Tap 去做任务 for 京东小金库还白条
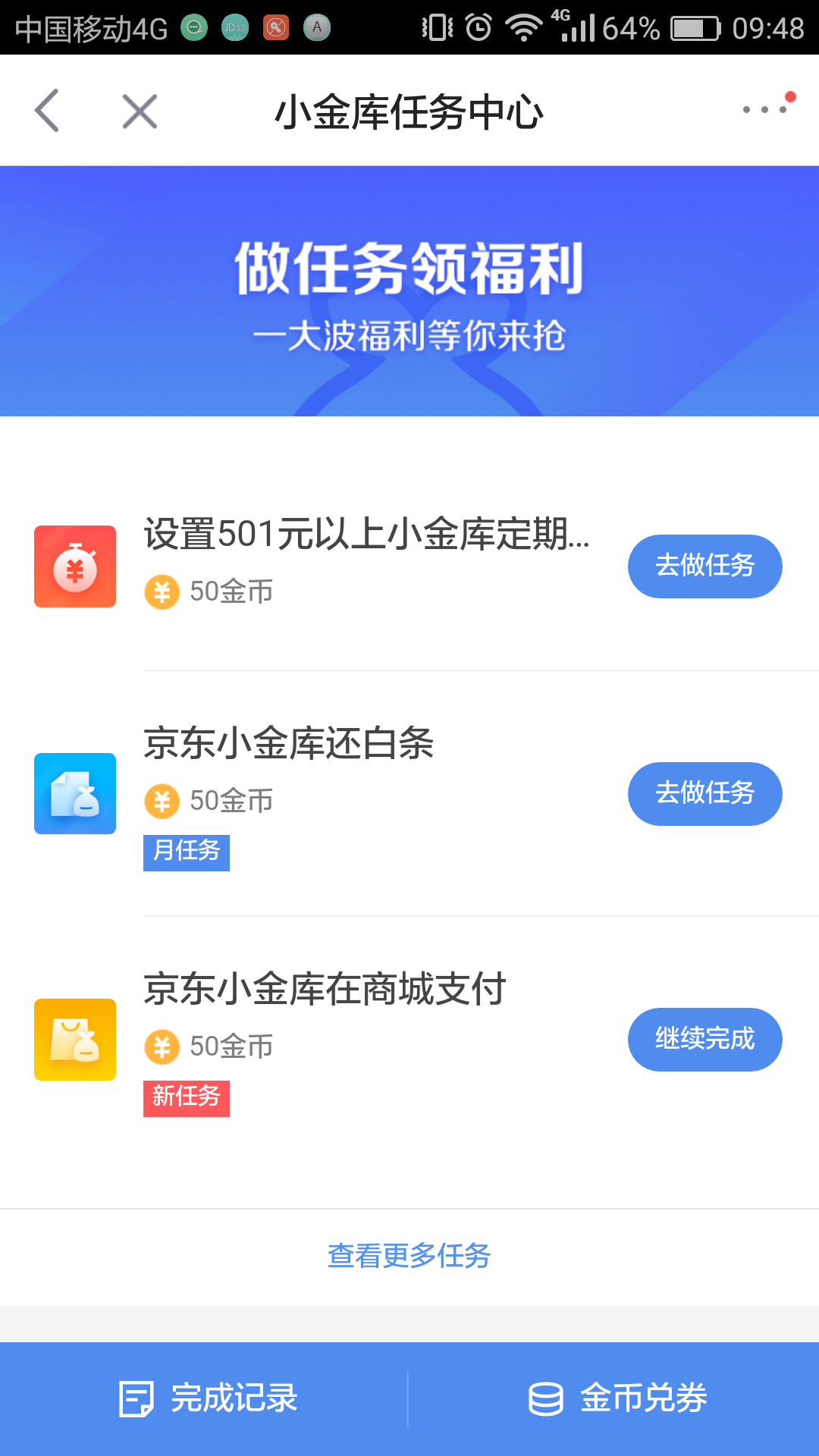This screenshot has height=1456, width=819. (x=704, y=794)
